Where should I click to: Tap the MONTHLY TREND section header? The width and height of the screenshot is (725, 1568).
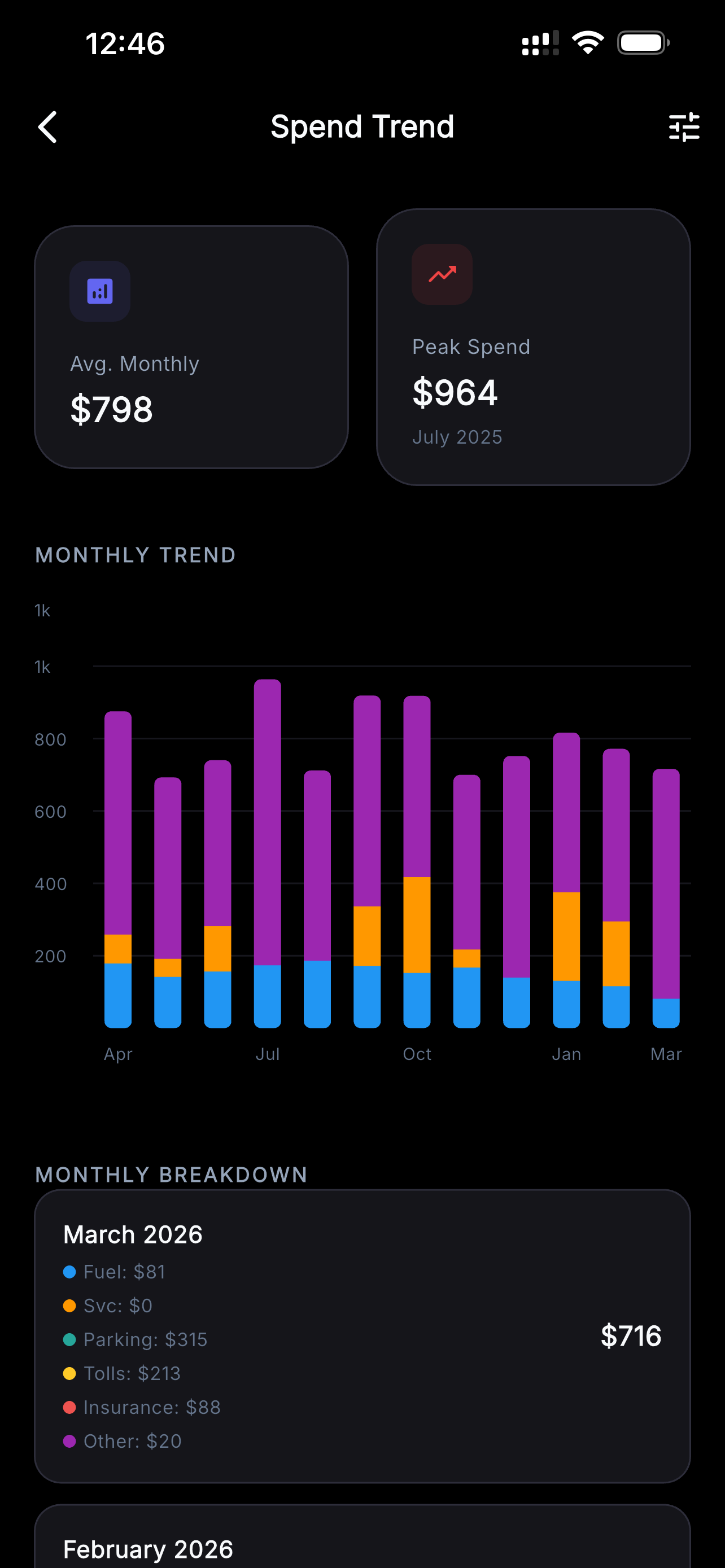click(135, 554)
